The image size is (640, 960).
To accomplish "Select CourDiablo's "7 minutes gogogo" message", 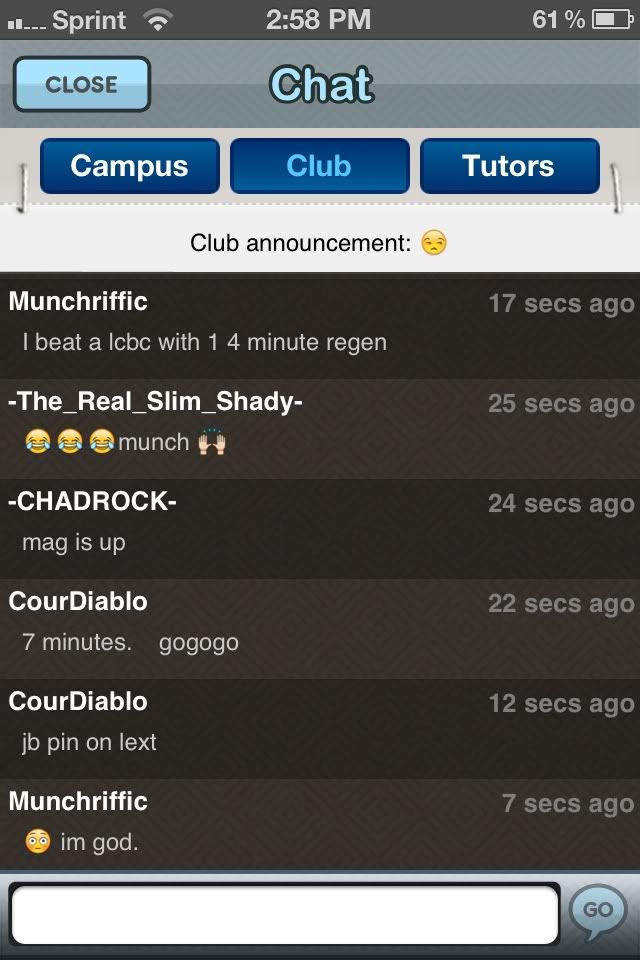I will tap(320, 624).
